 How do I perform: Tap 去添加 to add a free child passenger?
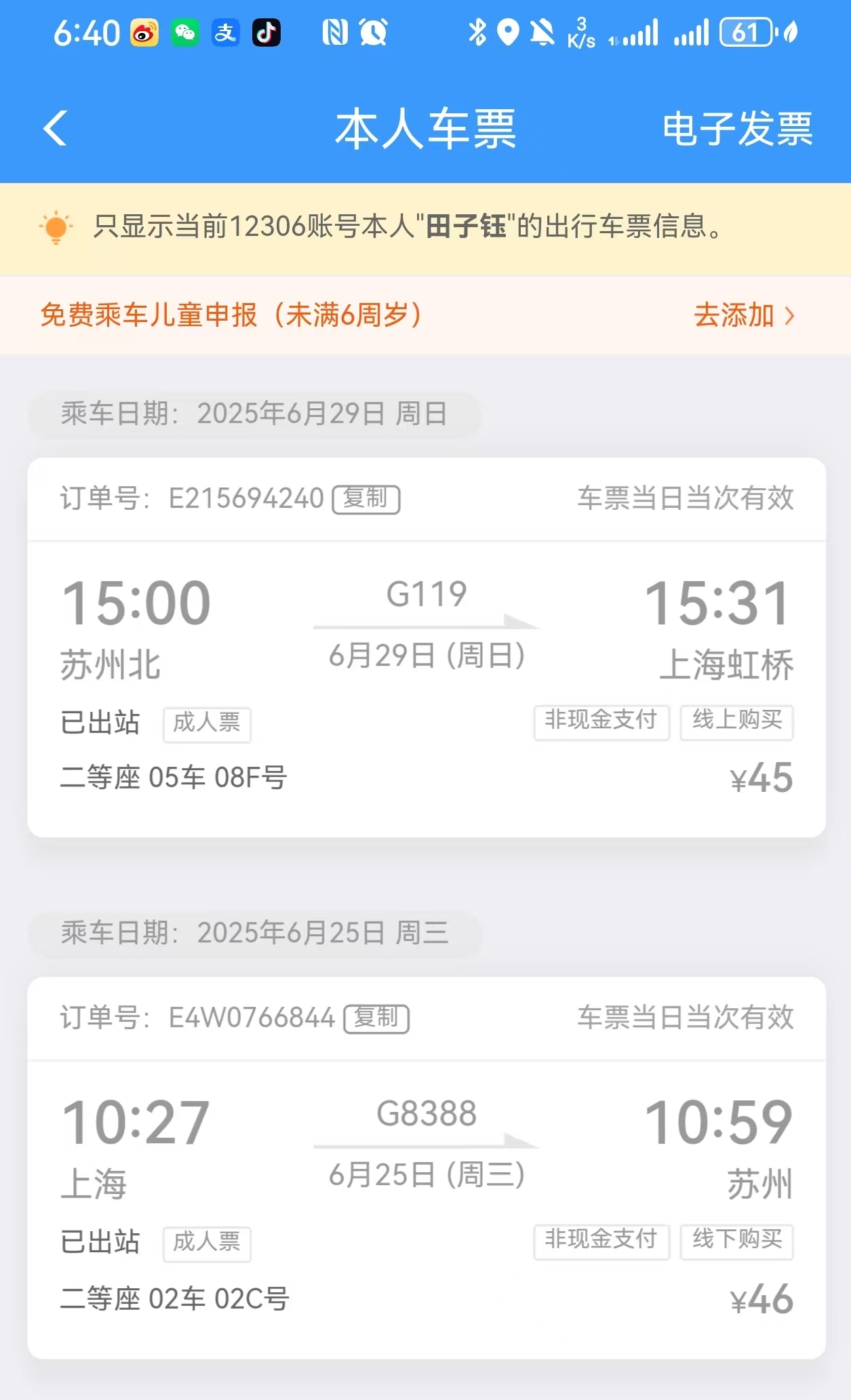click(743, 315)
